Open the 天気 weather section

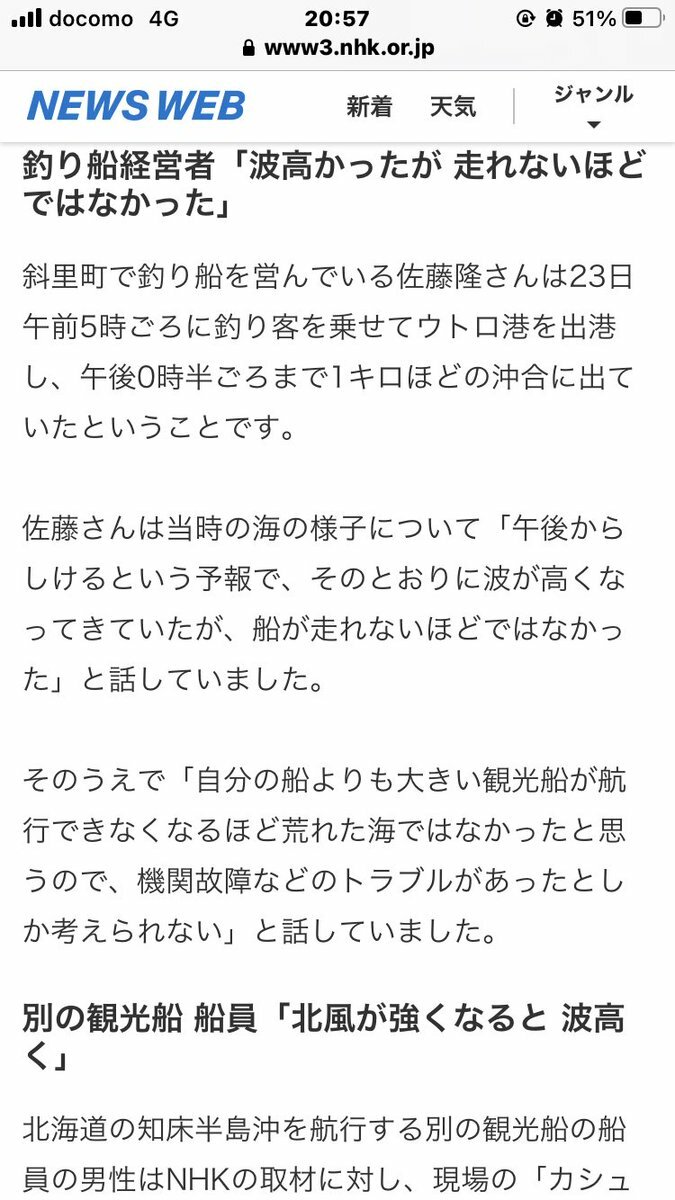453,106
